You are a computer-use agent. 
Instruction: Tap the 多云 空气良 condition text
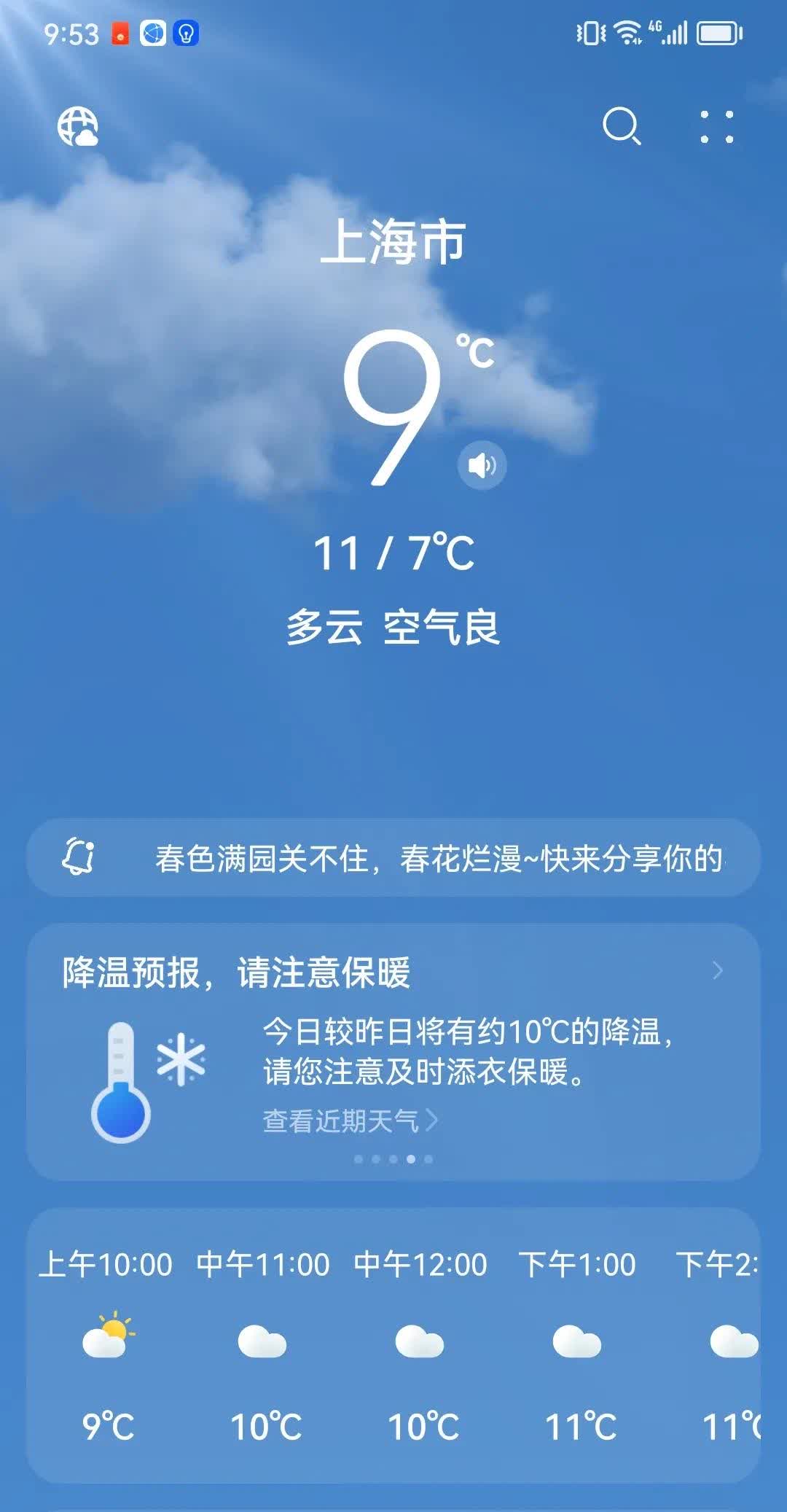[x=393, y=630]
